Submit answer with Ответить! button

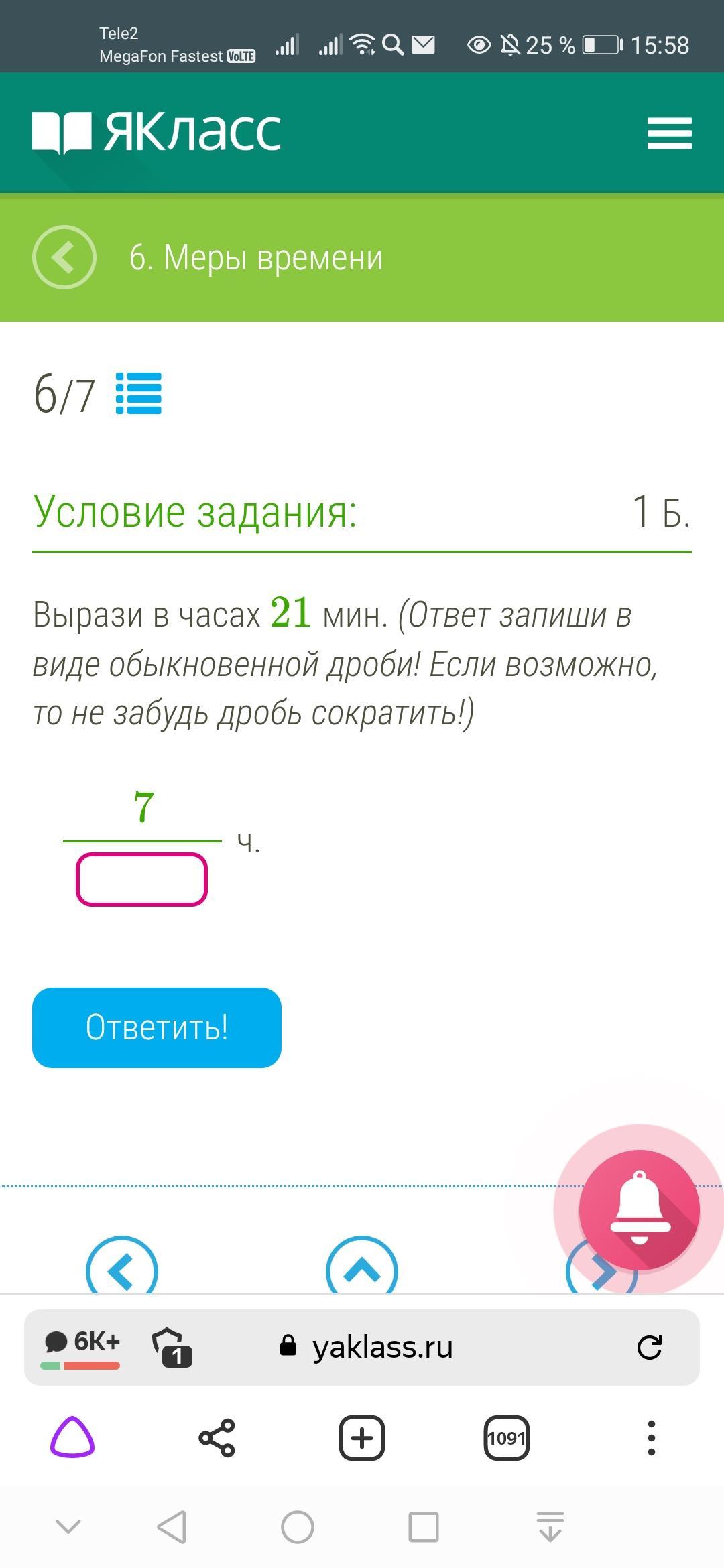tap(157, 1027)
